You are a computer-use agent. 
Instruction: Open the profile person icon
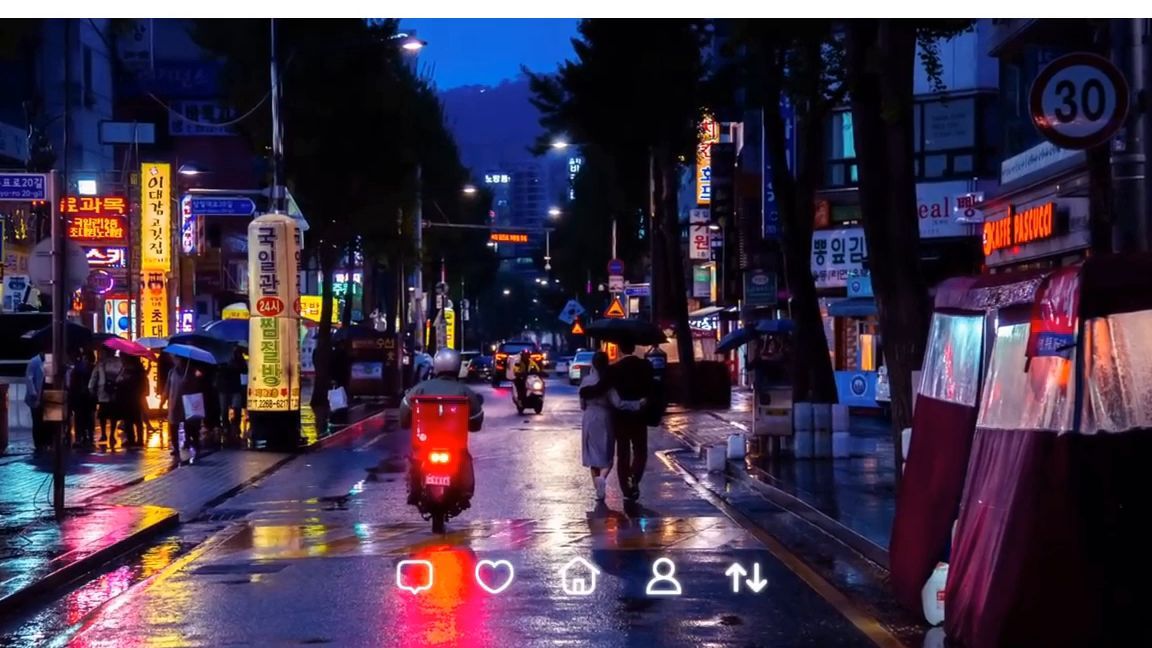[663, 577]
